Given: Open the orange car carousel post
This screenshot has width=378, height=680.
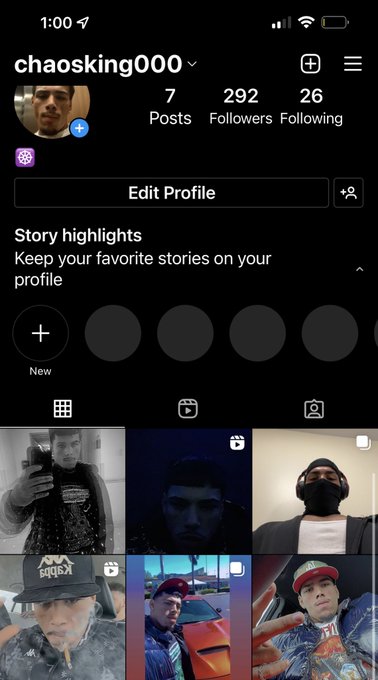Looking at the screenshot, I should coord(189,618).
